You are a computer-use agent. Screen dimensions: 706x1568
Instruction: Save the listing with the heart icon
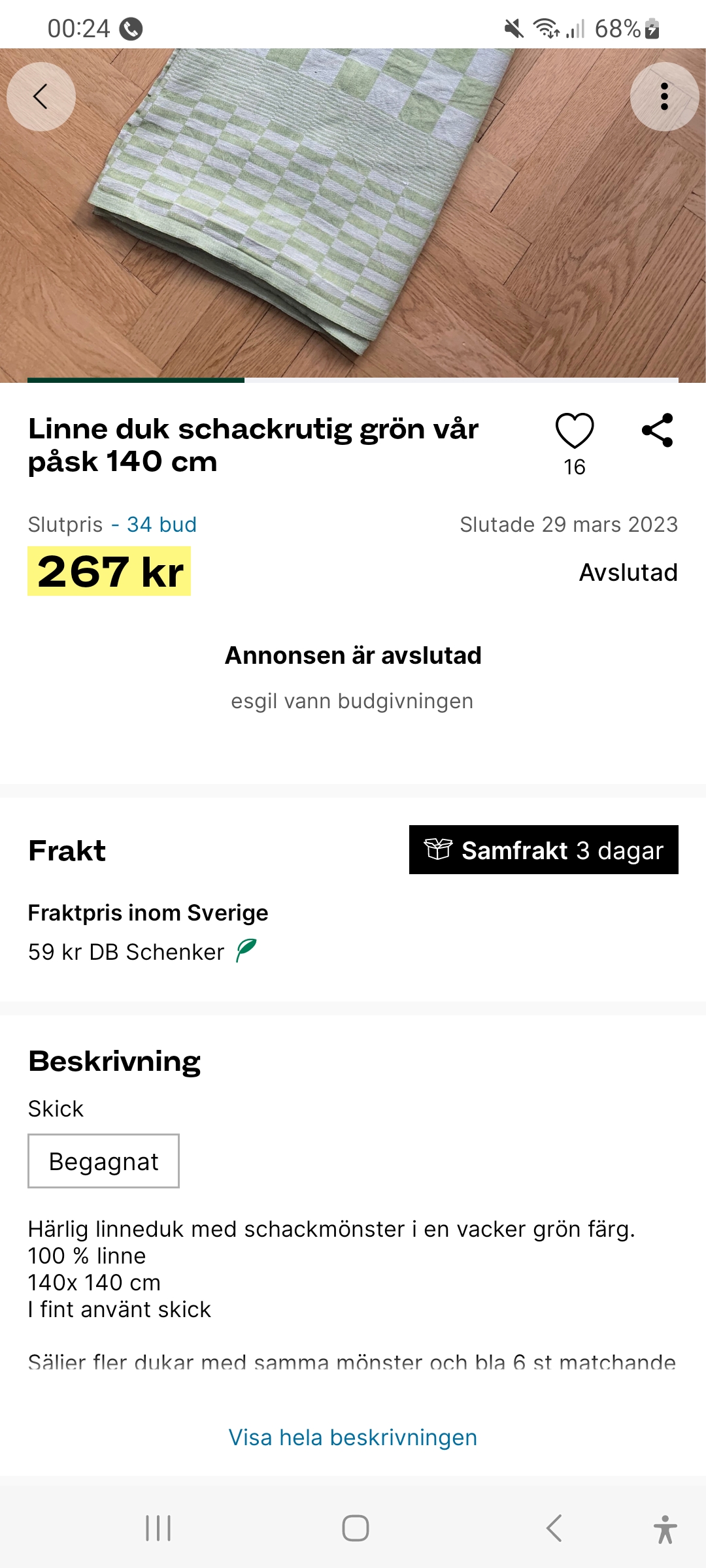click(574, 431)
